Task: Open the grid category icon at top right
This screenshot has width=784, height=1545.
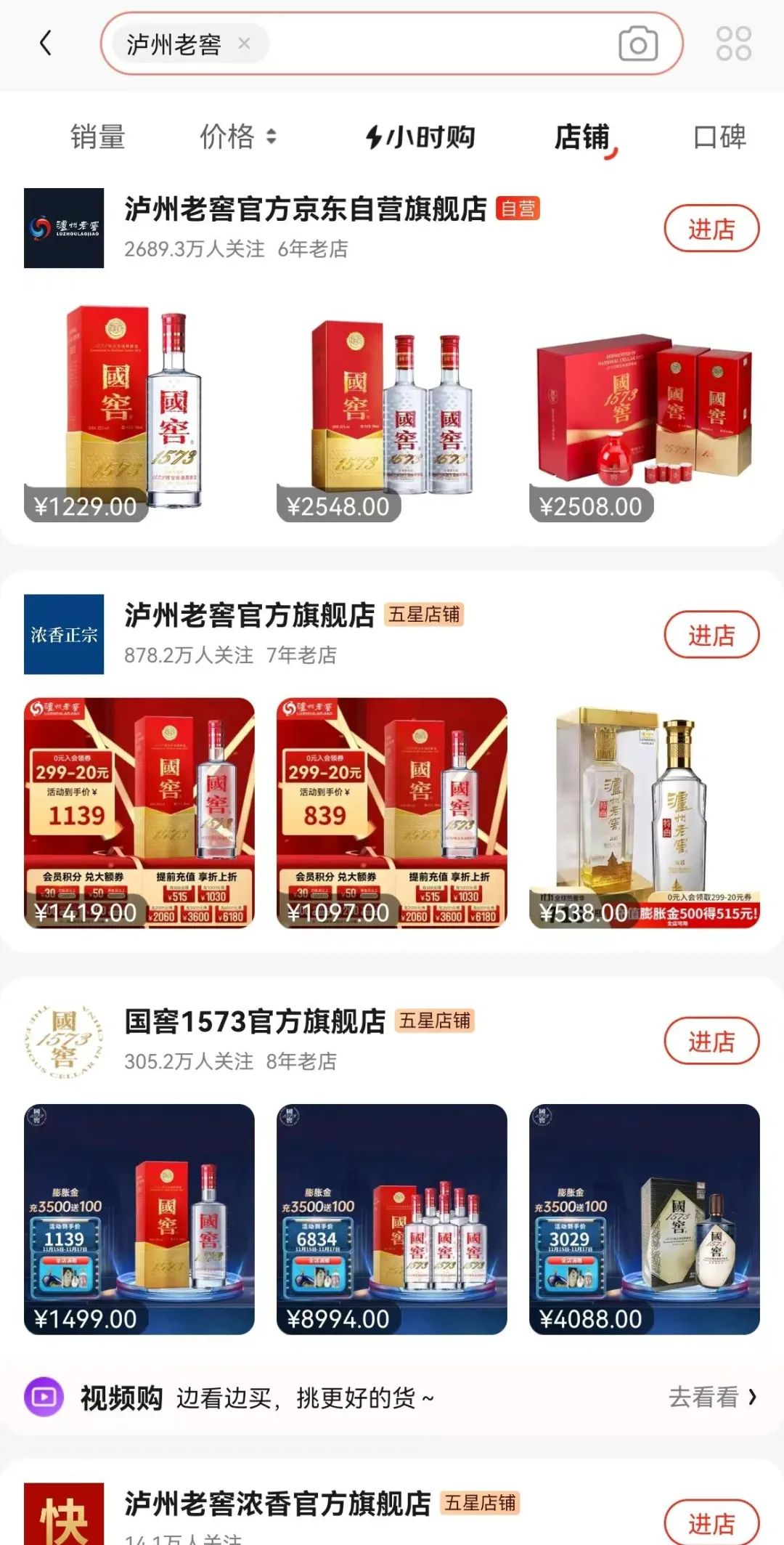Action: pyautogui.click(x=733, y=44)
